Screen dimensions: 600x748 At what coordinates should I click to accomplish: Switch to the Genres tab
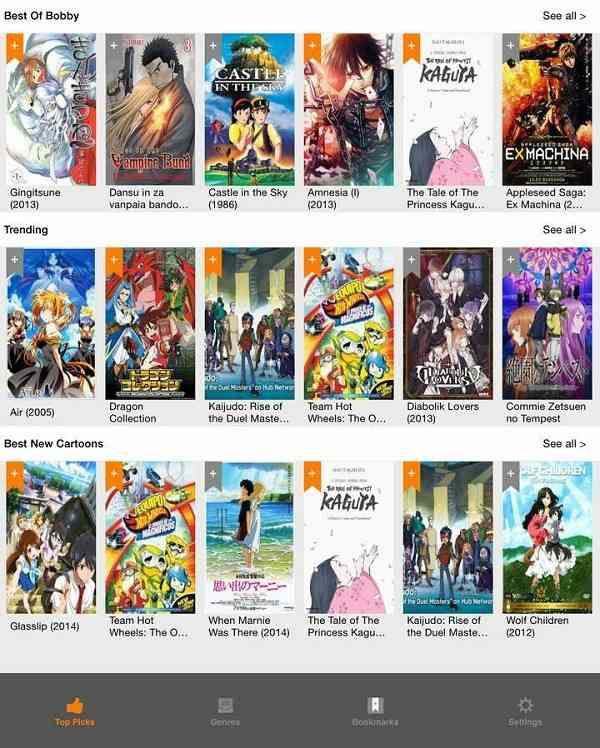pyautogui.click(x=225, y=711)
